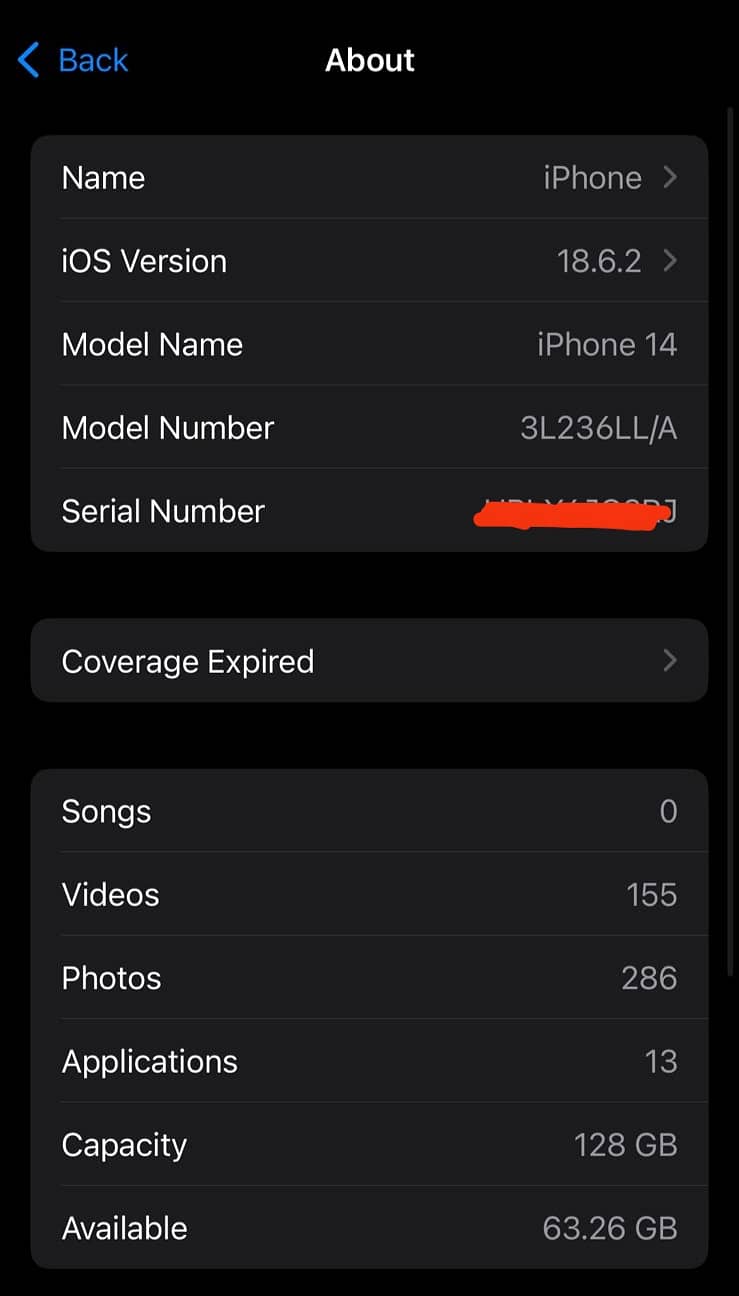Select the Capacity 128 GB row

pyautogui.click(x=370, y=1144)
